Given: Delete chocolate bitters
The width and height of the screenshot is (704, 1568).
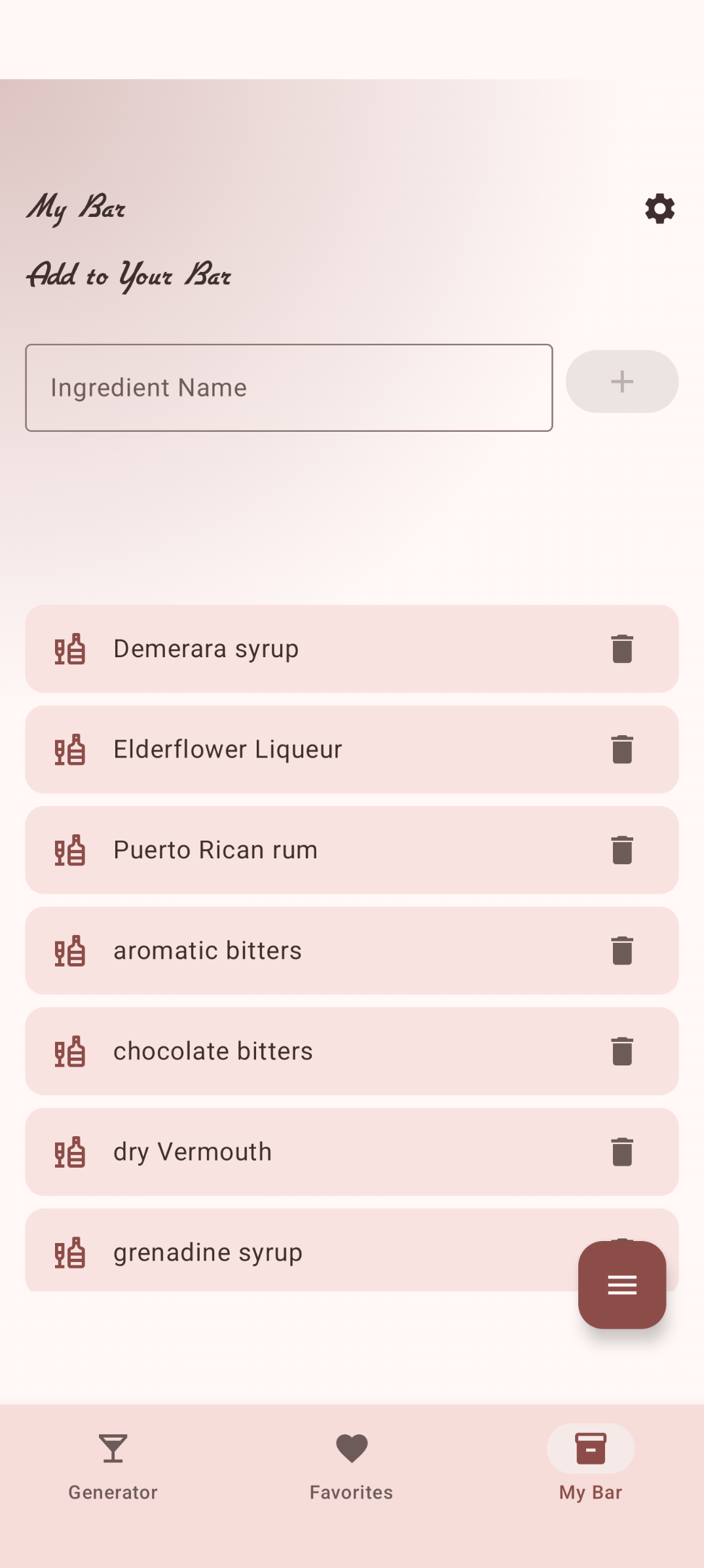Looking at the screenshot, I should [621, 1051].
